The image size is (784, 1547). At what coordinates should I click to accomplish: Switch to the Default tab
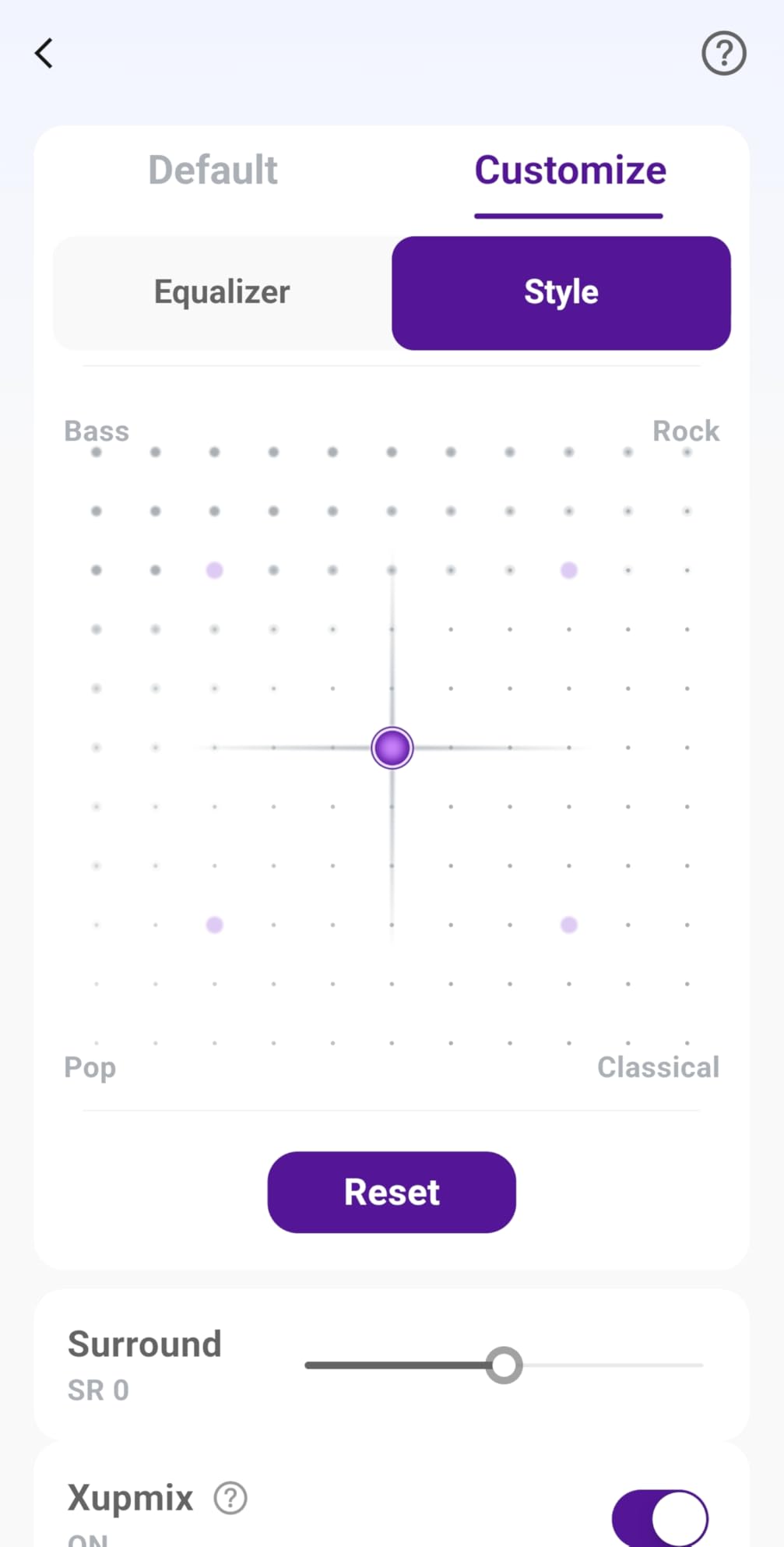pyautogui.click(x=213, y=171)
